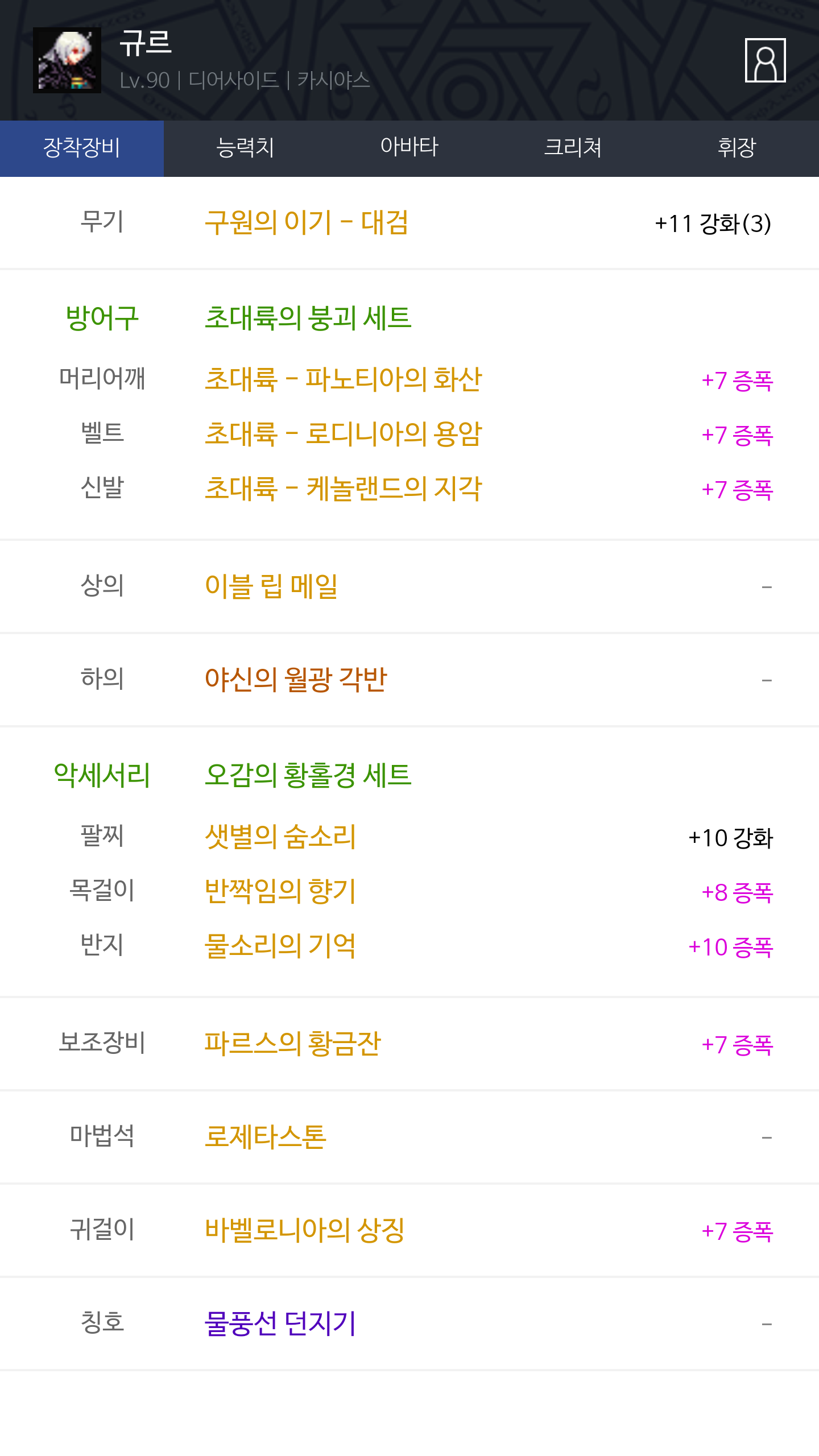Open weapon 구원의 이기 - 대검
This screenshot has height=1456, width=819.
tap(307, 222)
